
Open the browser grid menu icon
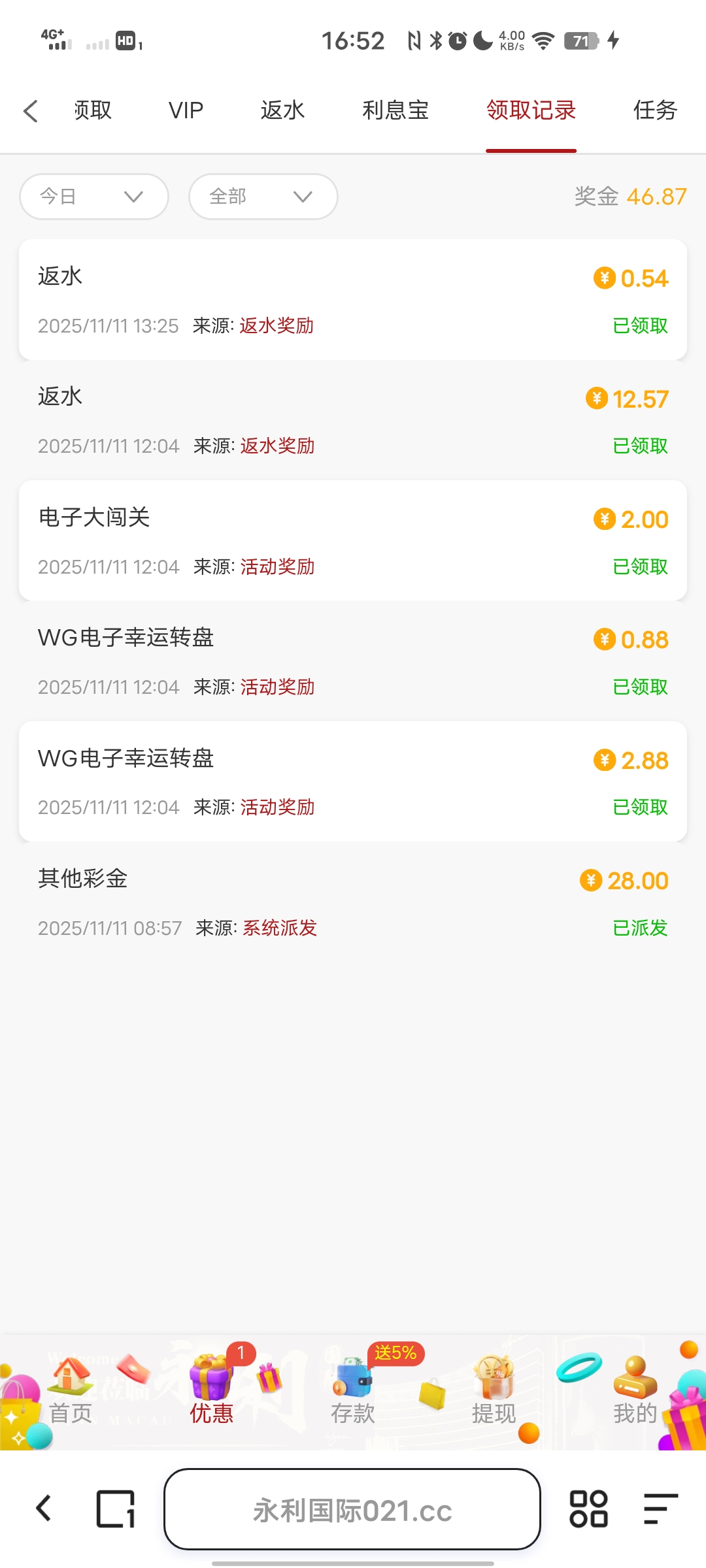[x=588, y=1509]
